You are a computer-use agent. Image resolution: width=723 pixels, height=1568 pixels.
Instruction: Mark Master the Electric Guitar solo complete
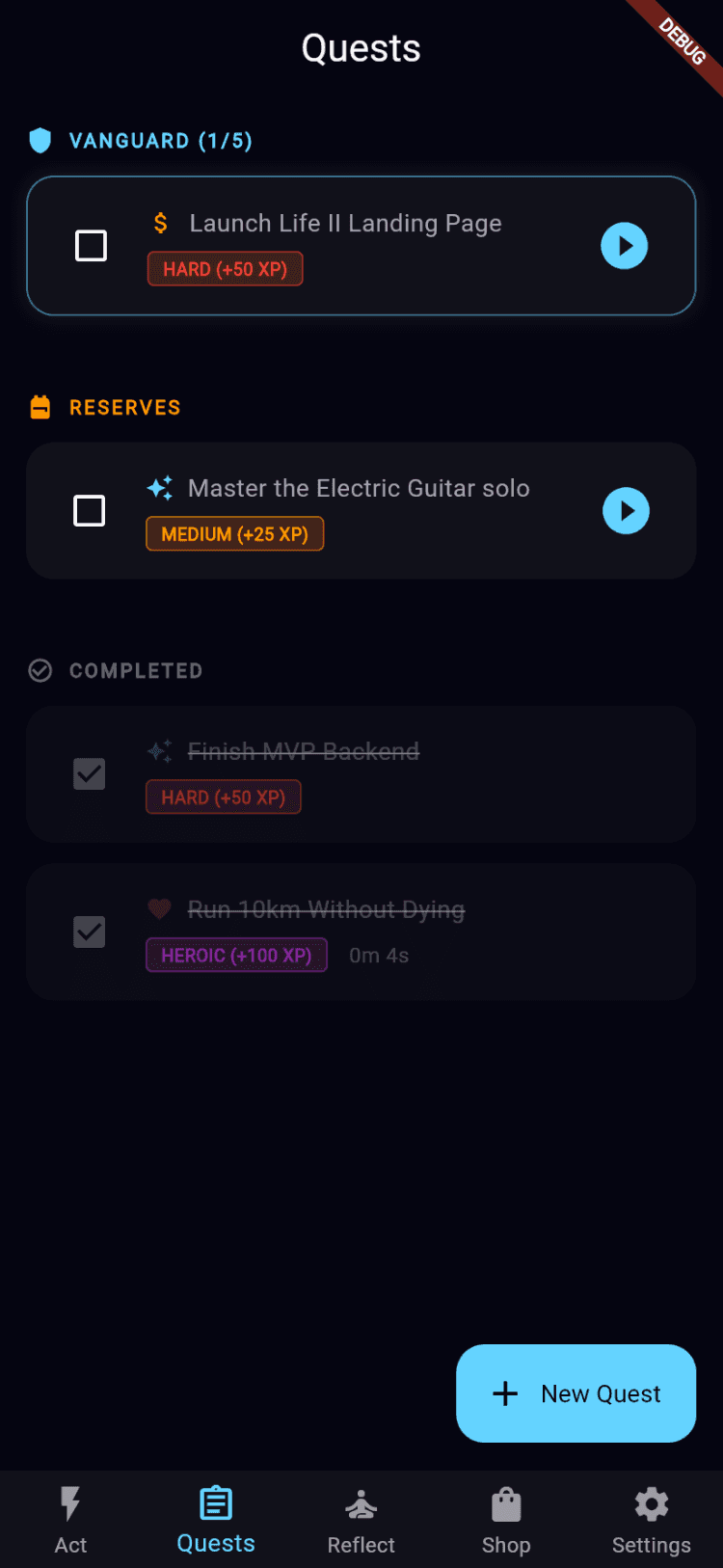[90, 511]
